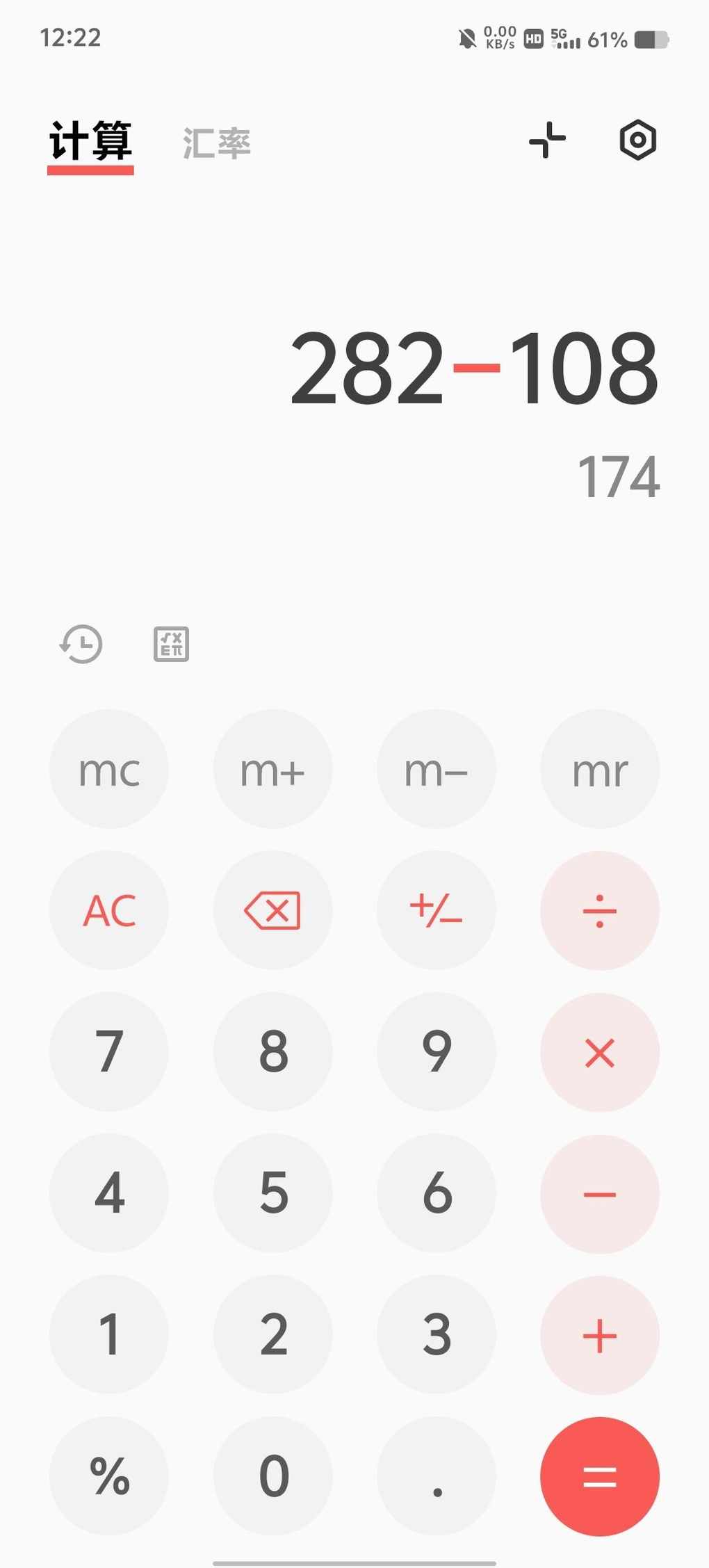Screen dimensions: 709x1568
Task: Tap the multiply operator
Action: 600,1052
